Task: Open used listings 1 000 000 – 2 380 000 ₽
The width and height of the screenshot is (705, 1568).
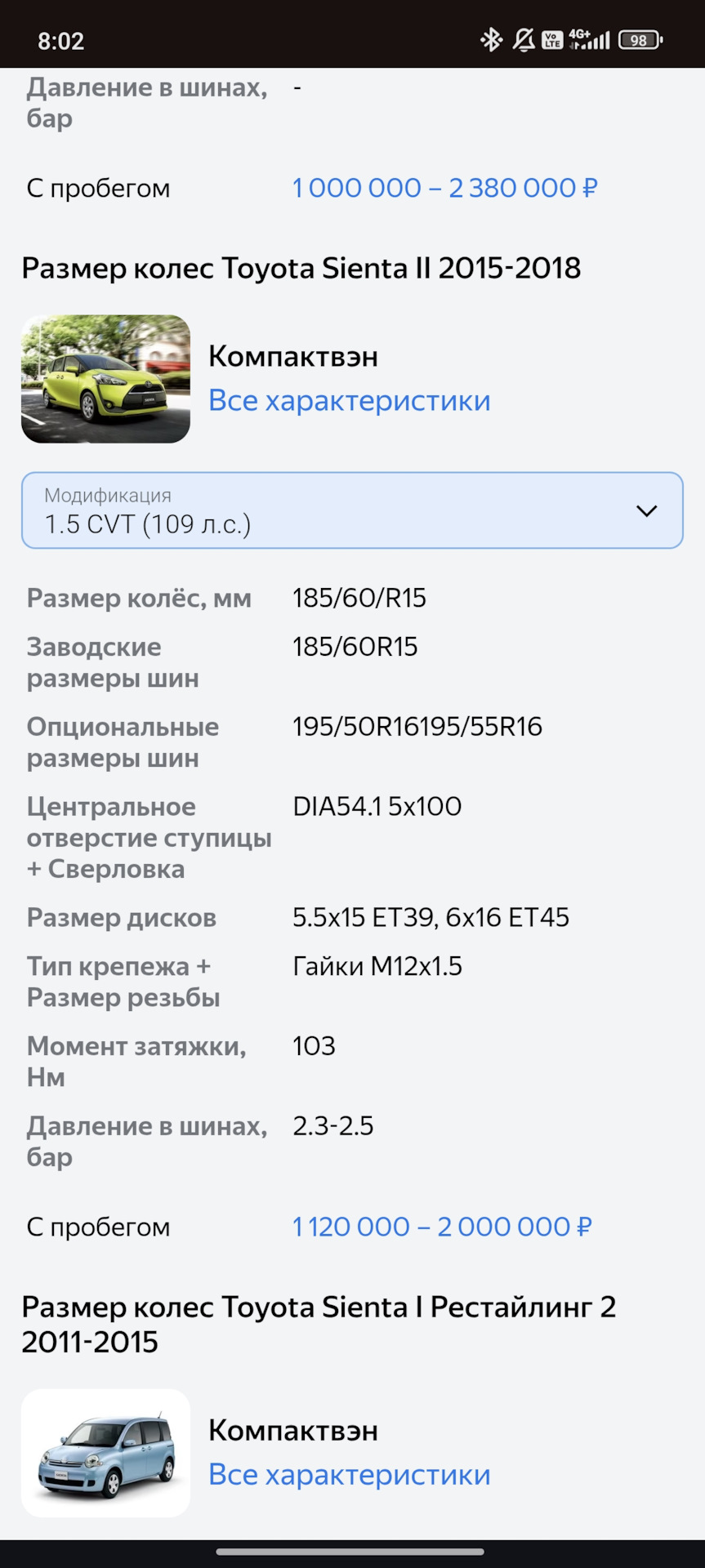Action: tap(445, 188)
